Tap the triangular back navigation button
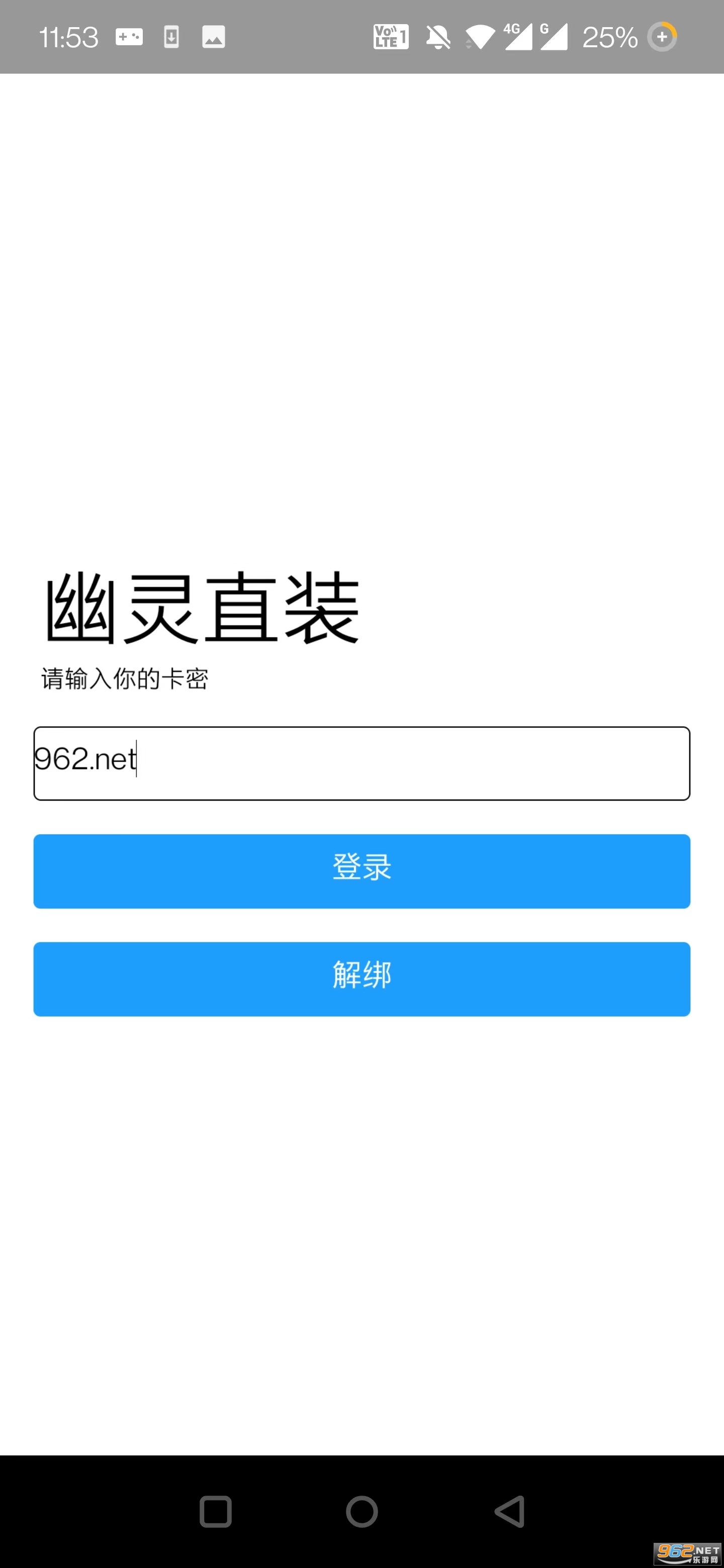 click(511, 1510)
